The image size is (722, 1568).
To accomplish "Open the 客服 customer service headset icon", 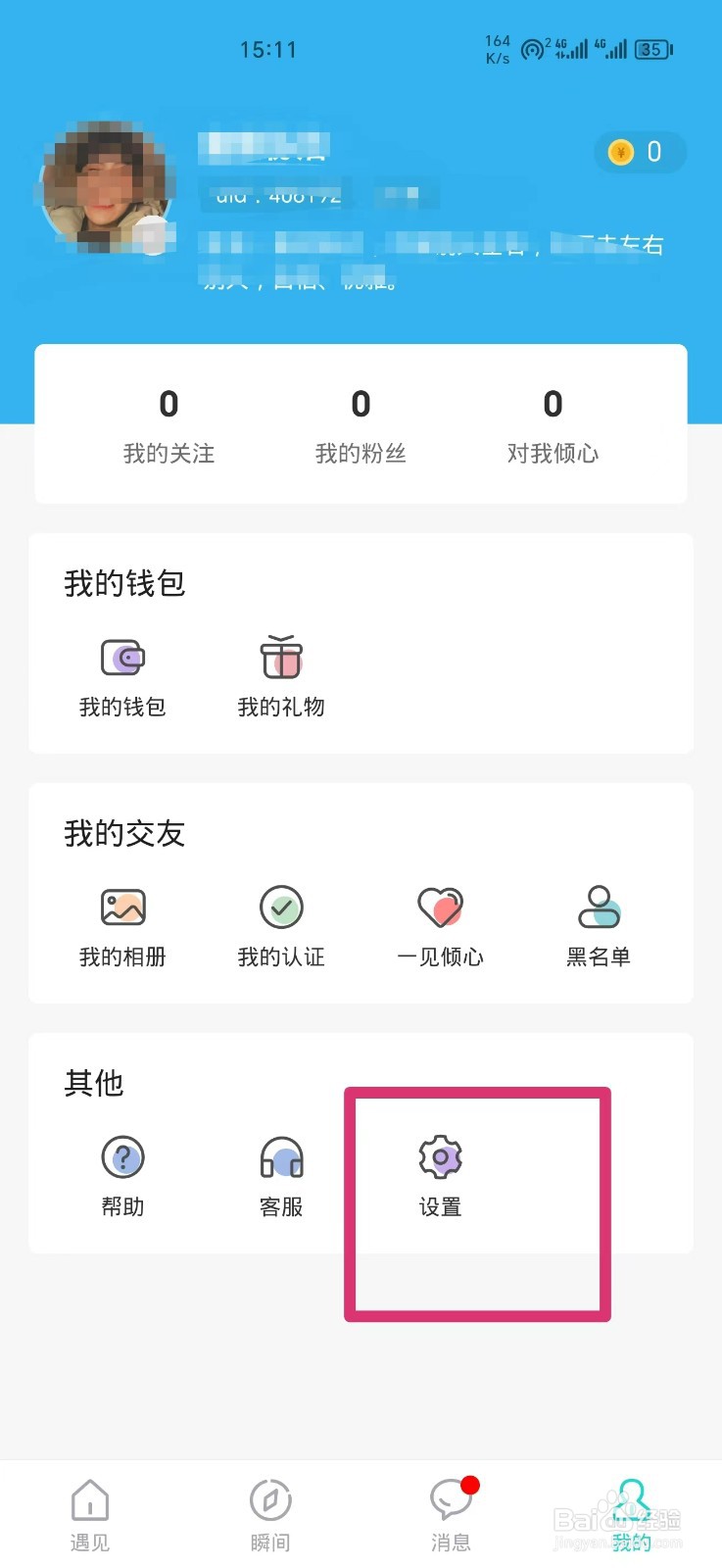I will pos(280,1156).
